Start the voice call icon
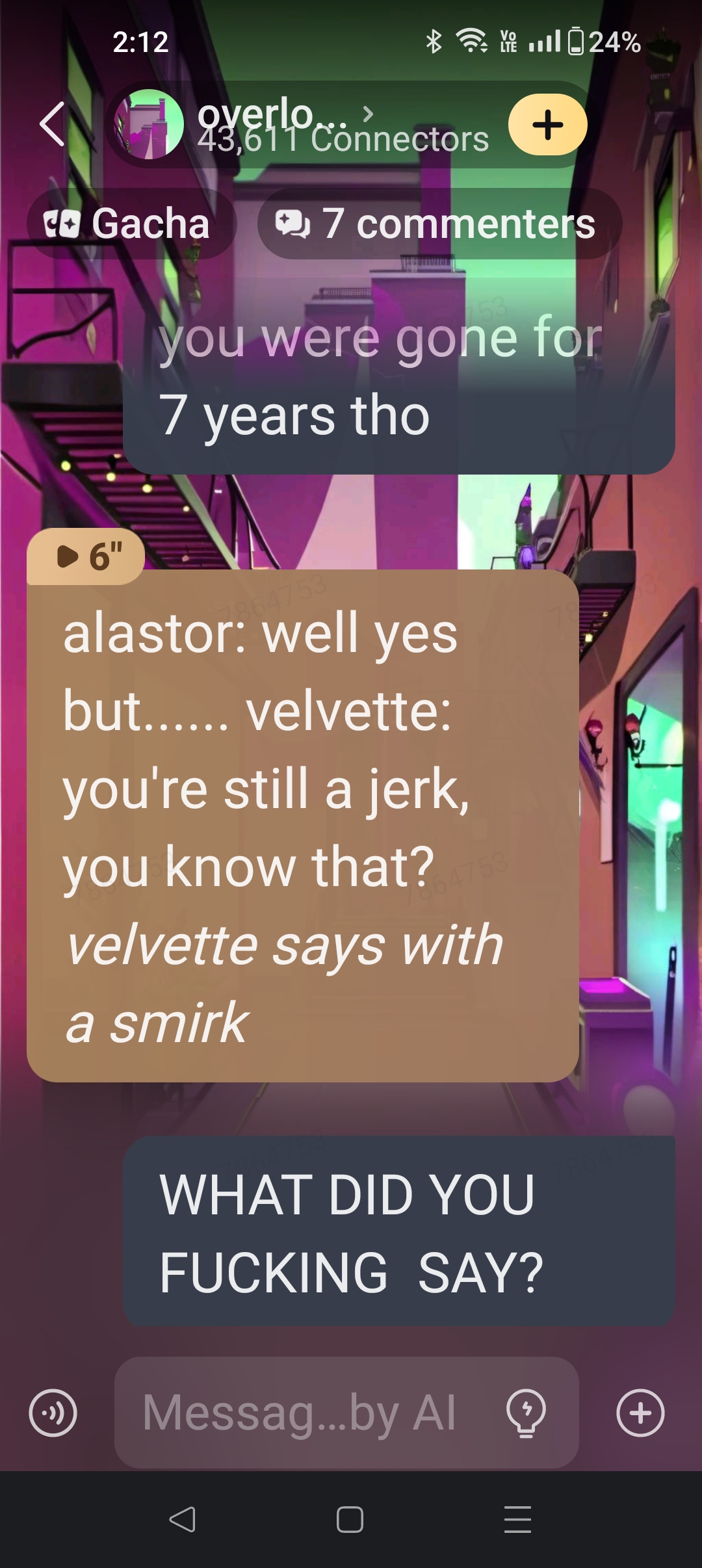This screenshot has width=702, height=1568. [53, 1413]
